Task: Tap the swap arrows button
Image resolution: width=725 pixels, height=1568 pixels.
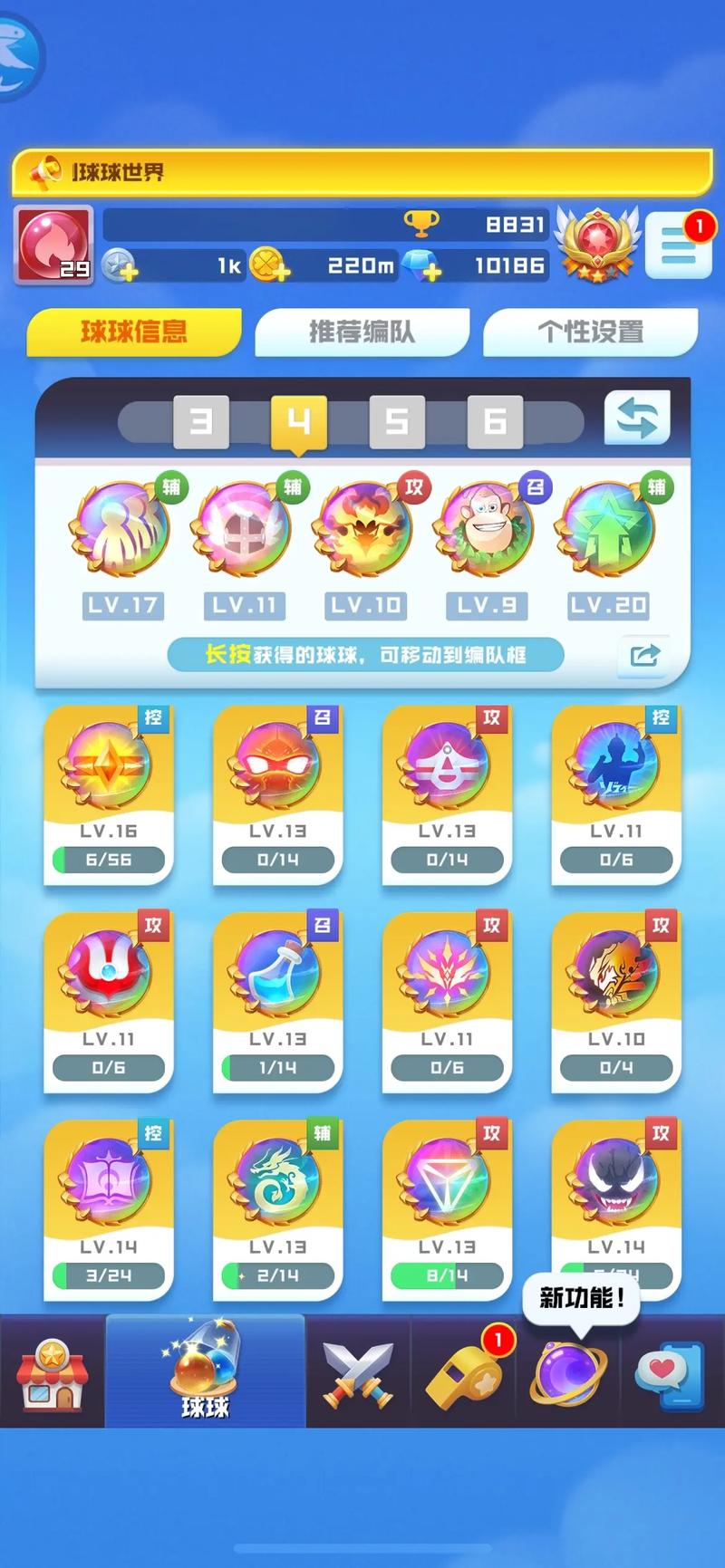Action: 637,418
